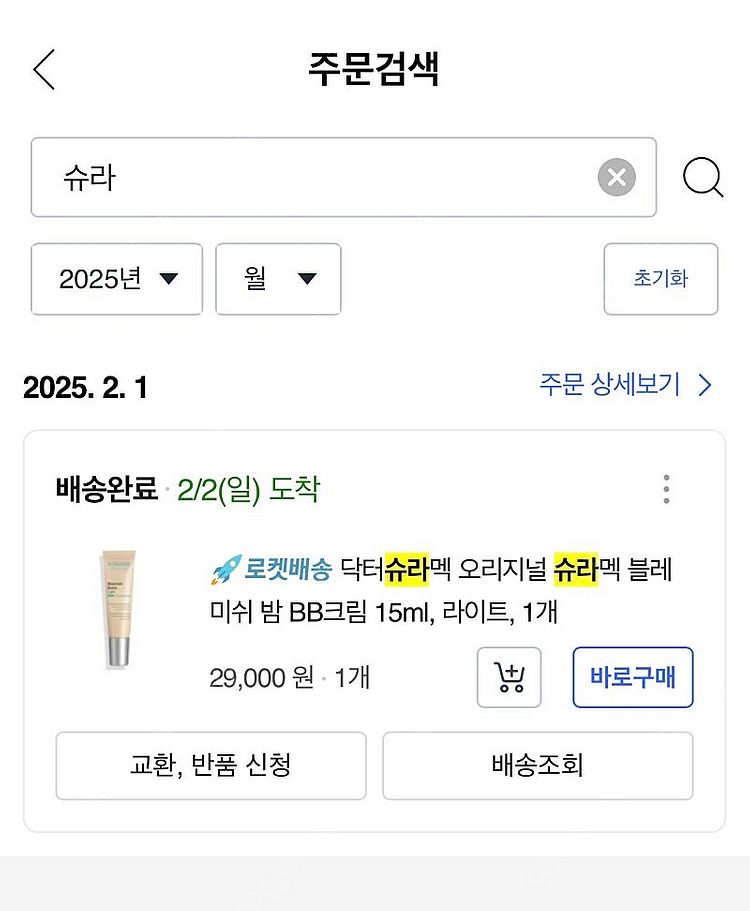Open the 월 month dropdown
This screenshot has height=911, width=750.
(x=278, y=279)
